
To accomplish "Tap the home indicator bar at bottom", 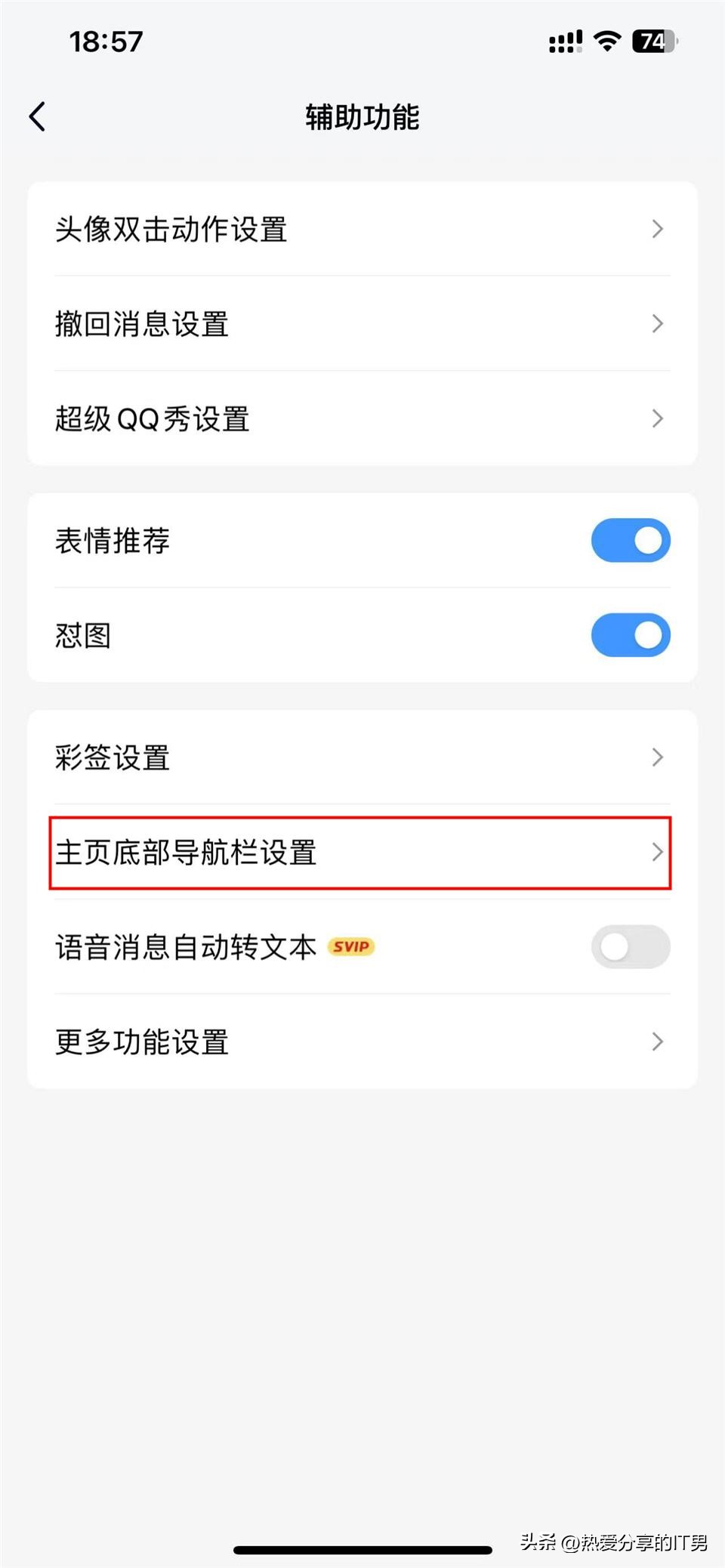I will 362,1545.
